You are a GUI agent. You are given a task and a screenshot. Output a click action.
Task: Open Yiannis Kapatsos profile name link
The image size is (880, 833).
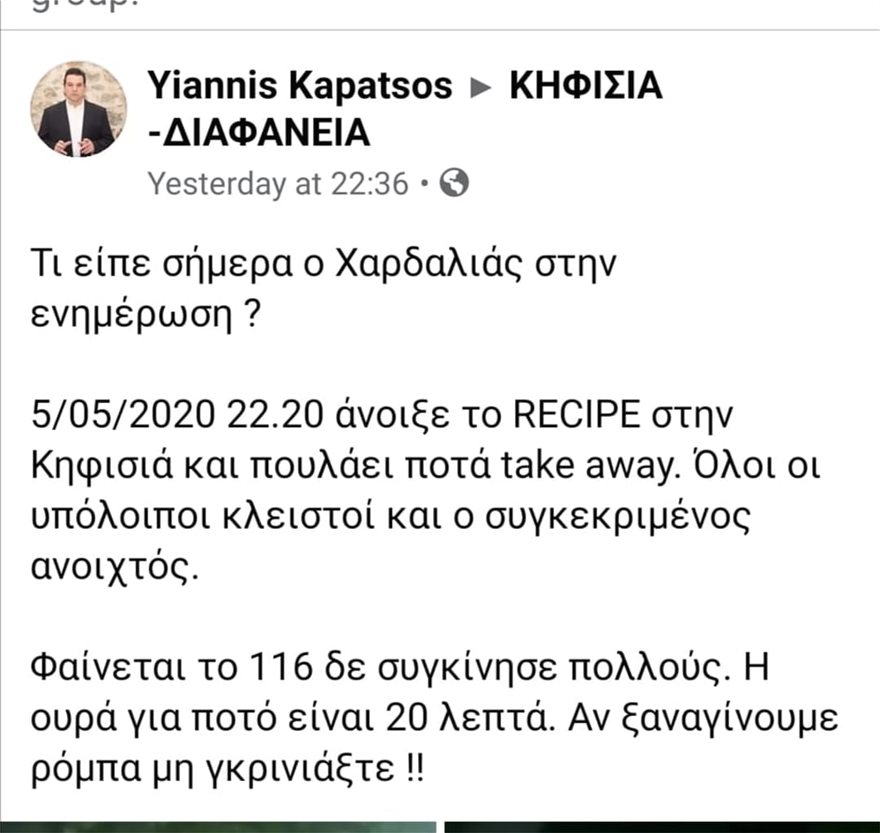point(300,86)
